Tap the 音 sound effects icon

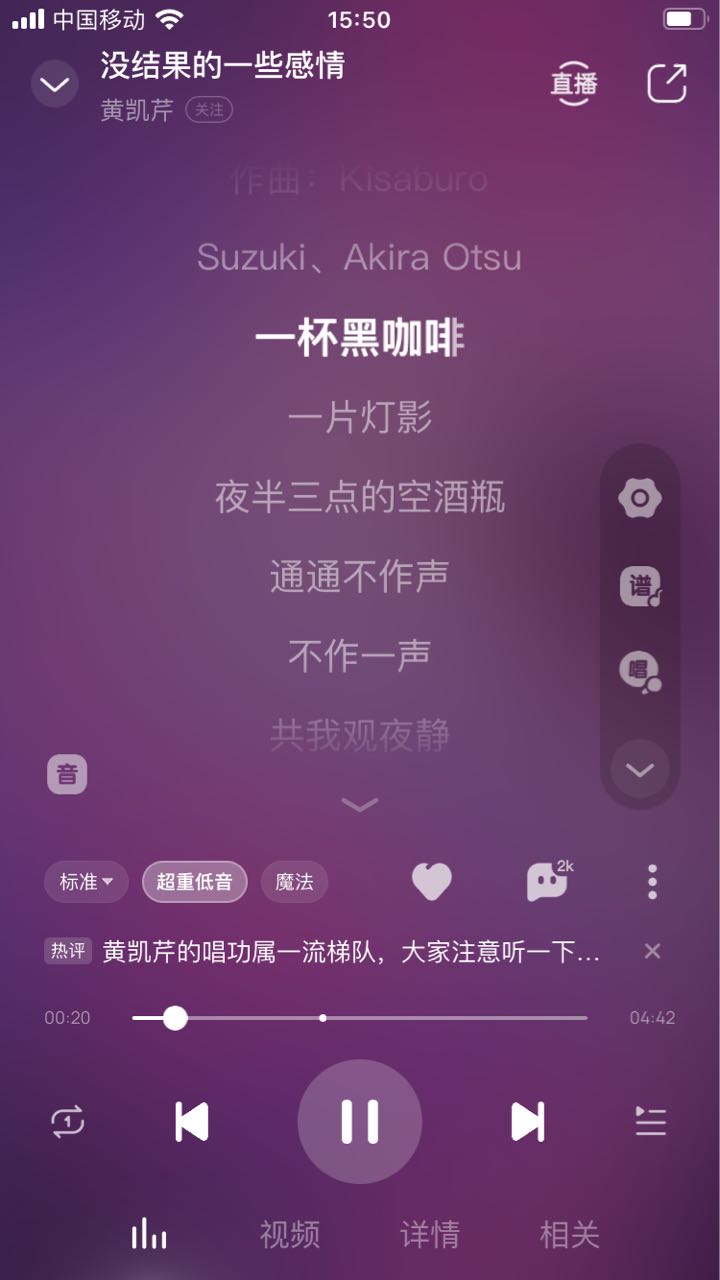tap(67, 774)
